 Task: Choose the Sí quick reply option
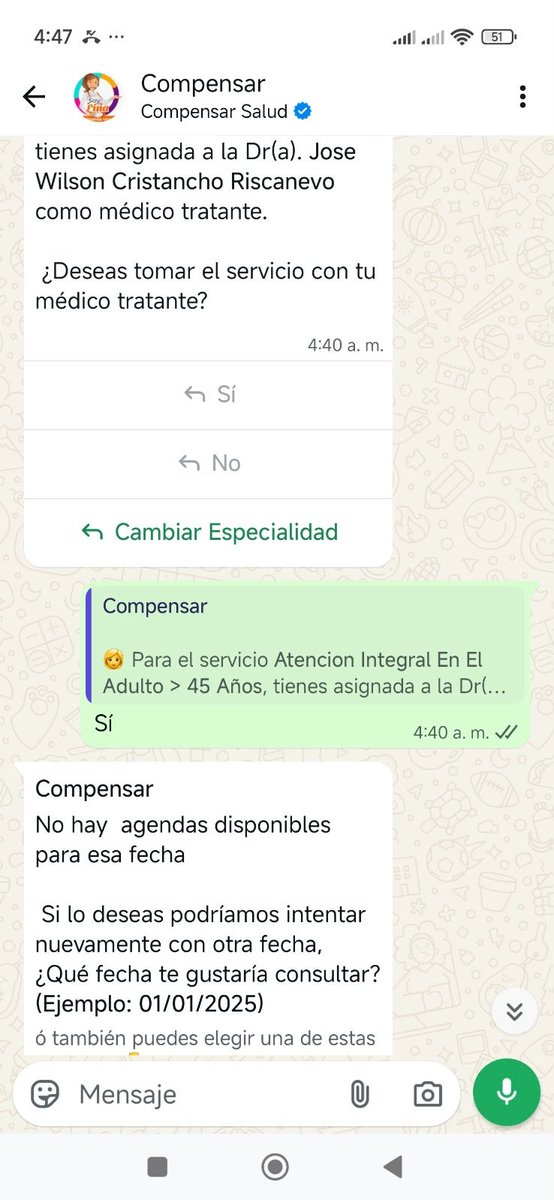(x=209, y=394)
